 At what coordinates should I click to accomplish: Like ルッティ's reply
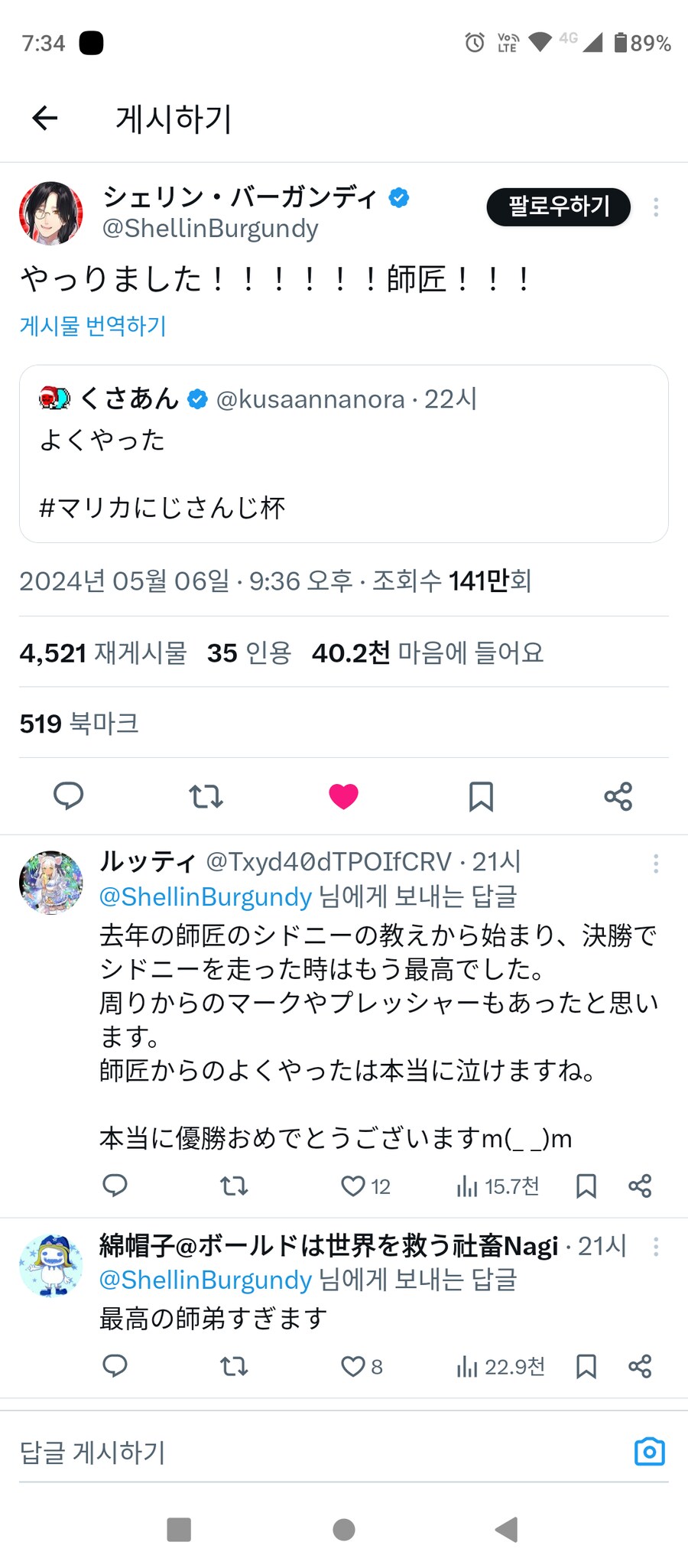354,1186
